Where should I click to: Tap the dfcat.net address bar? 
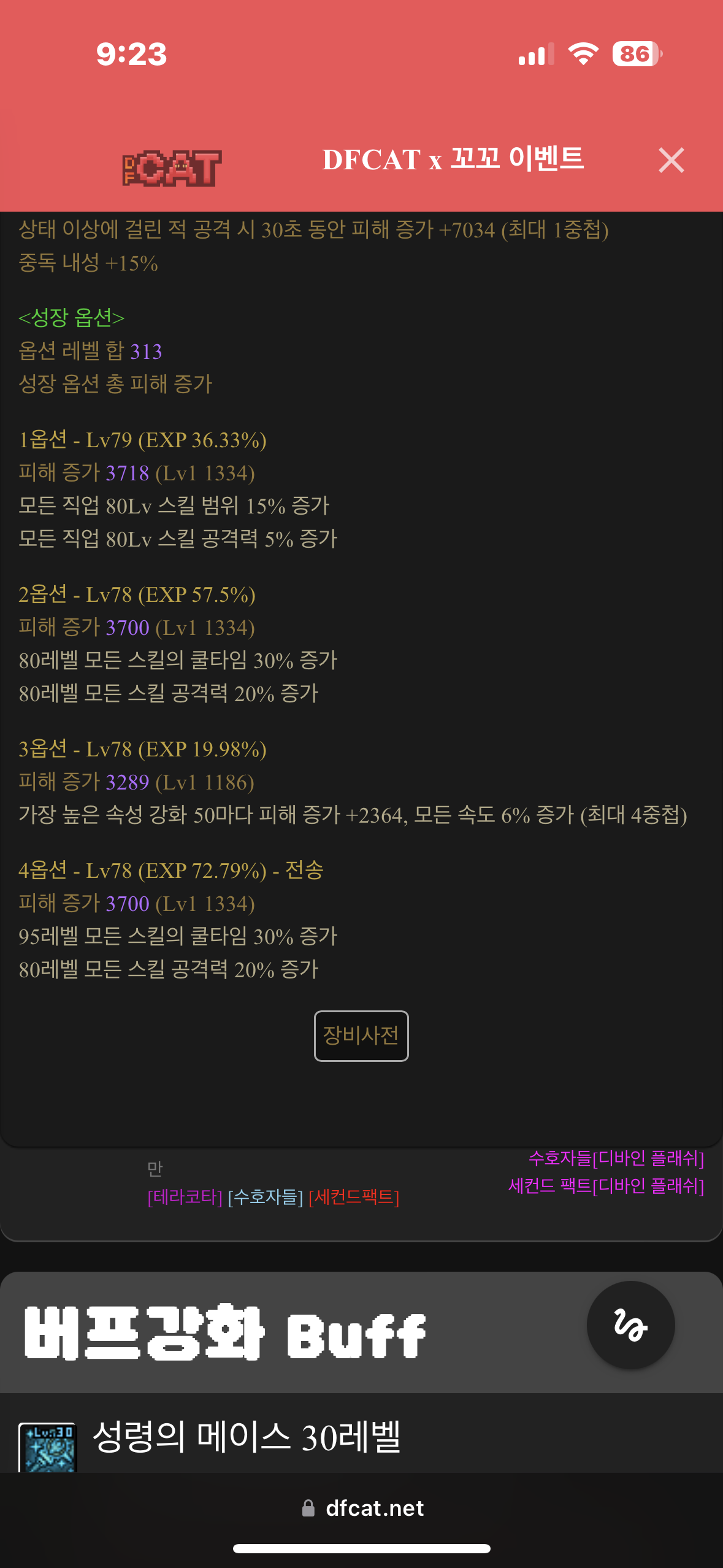coord(362,1508)
